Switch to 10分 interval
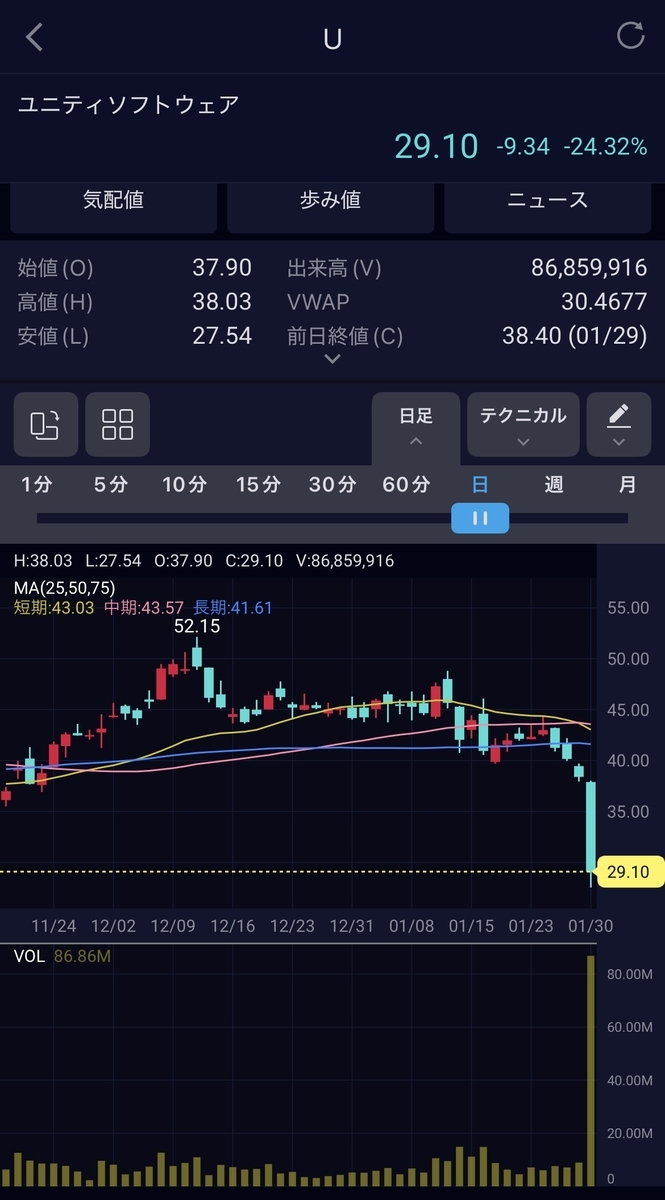Image resolution: width=665 pixels, height=1200 pixels. point(185,485)
